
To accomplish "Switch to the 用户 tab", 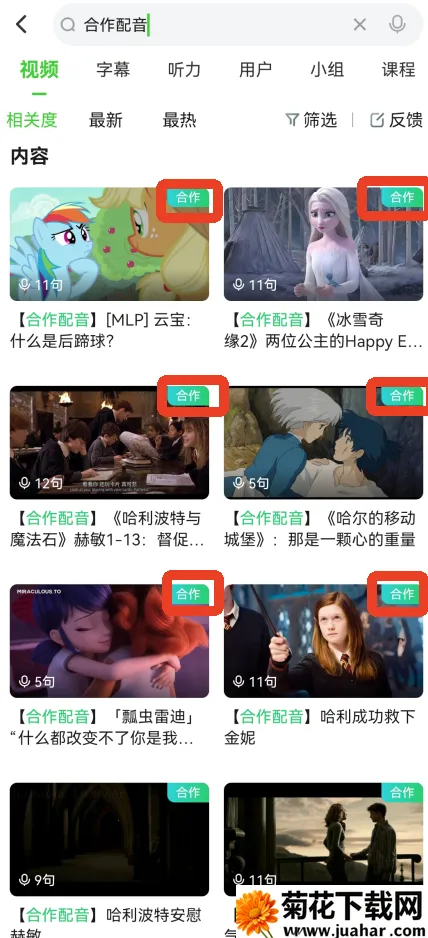I will [x=255, y=69].
